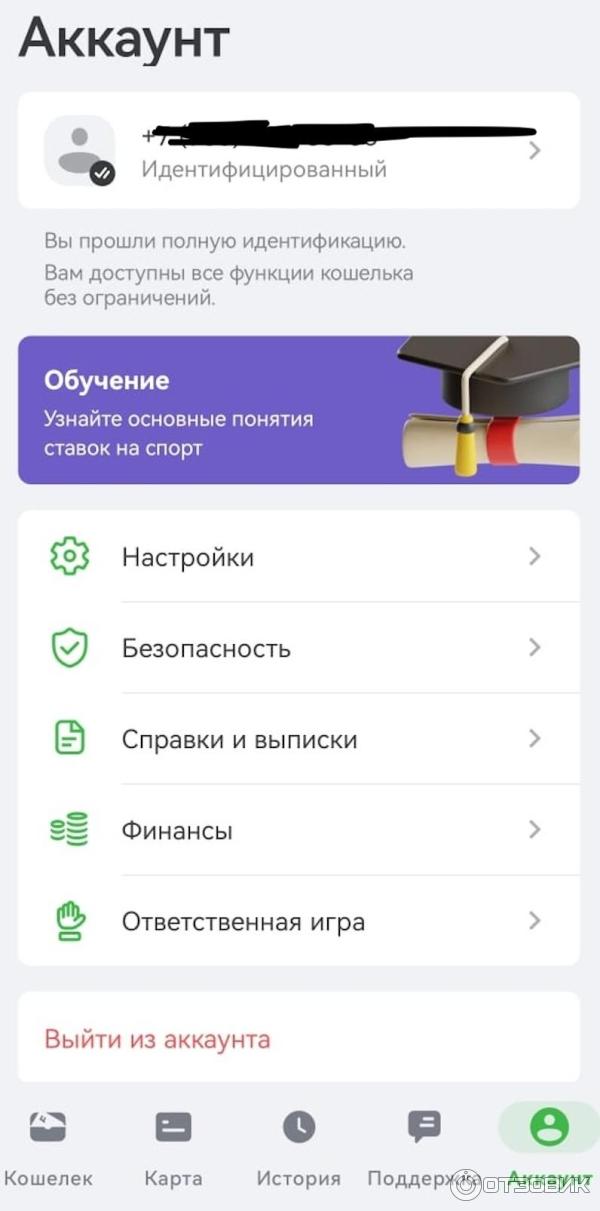Screen dimensions: 600x1211
Task: Switch to the Карта tab
Action: (x=173, y=1146)
